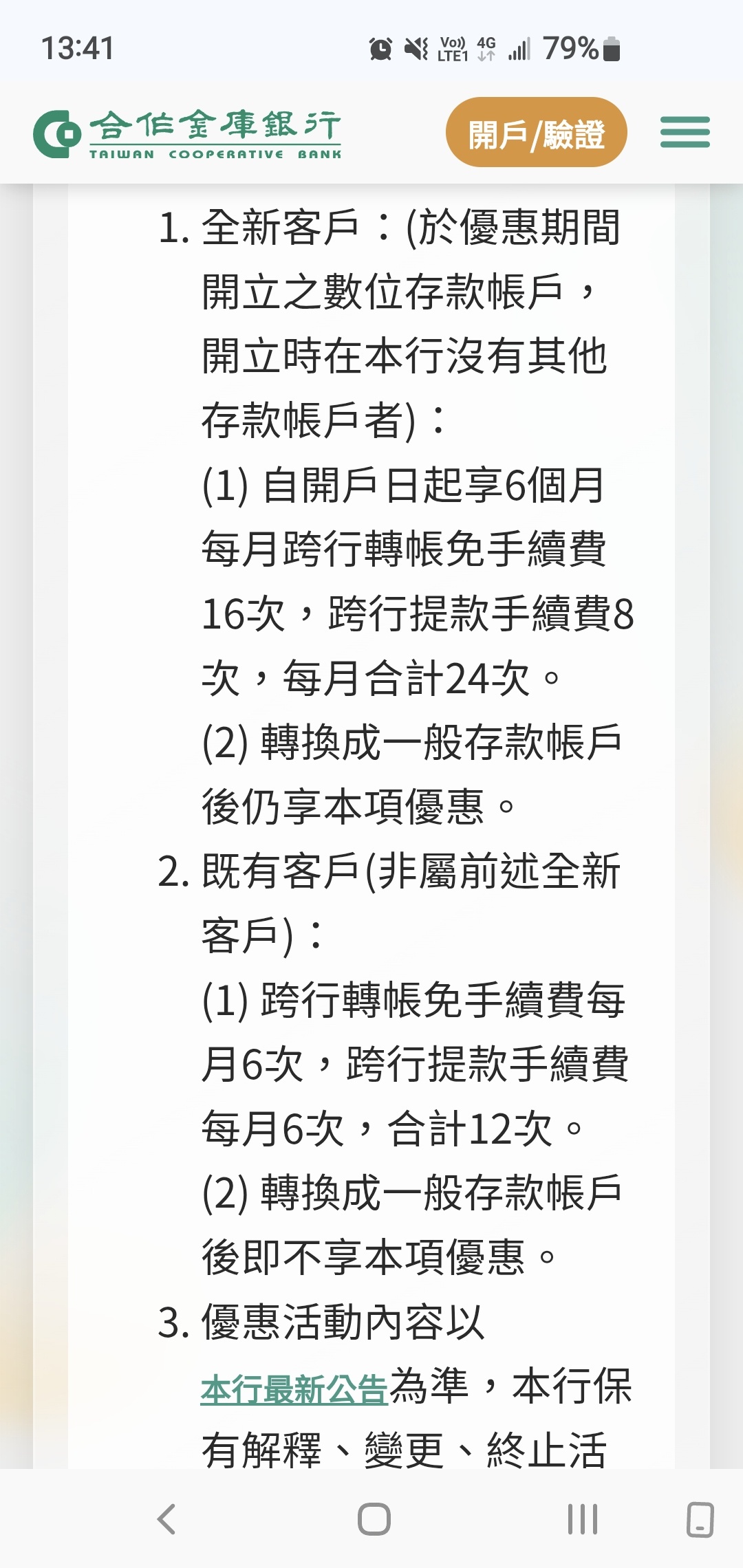Go back with the system back button

[167, 1519]
